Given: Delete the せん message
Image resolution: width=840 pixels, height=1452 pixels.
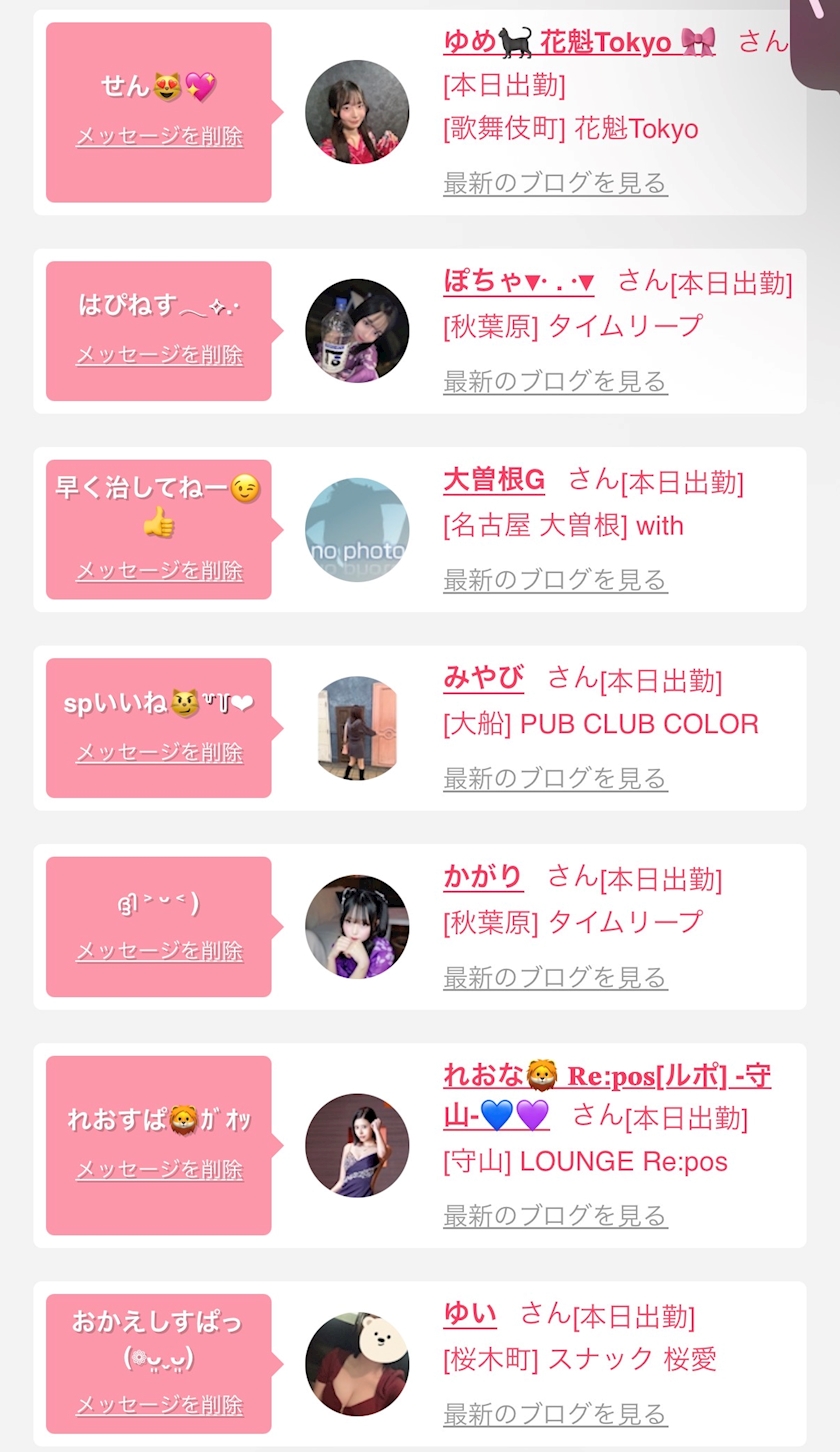Looking at the screenshot, I should coord(159,137).
